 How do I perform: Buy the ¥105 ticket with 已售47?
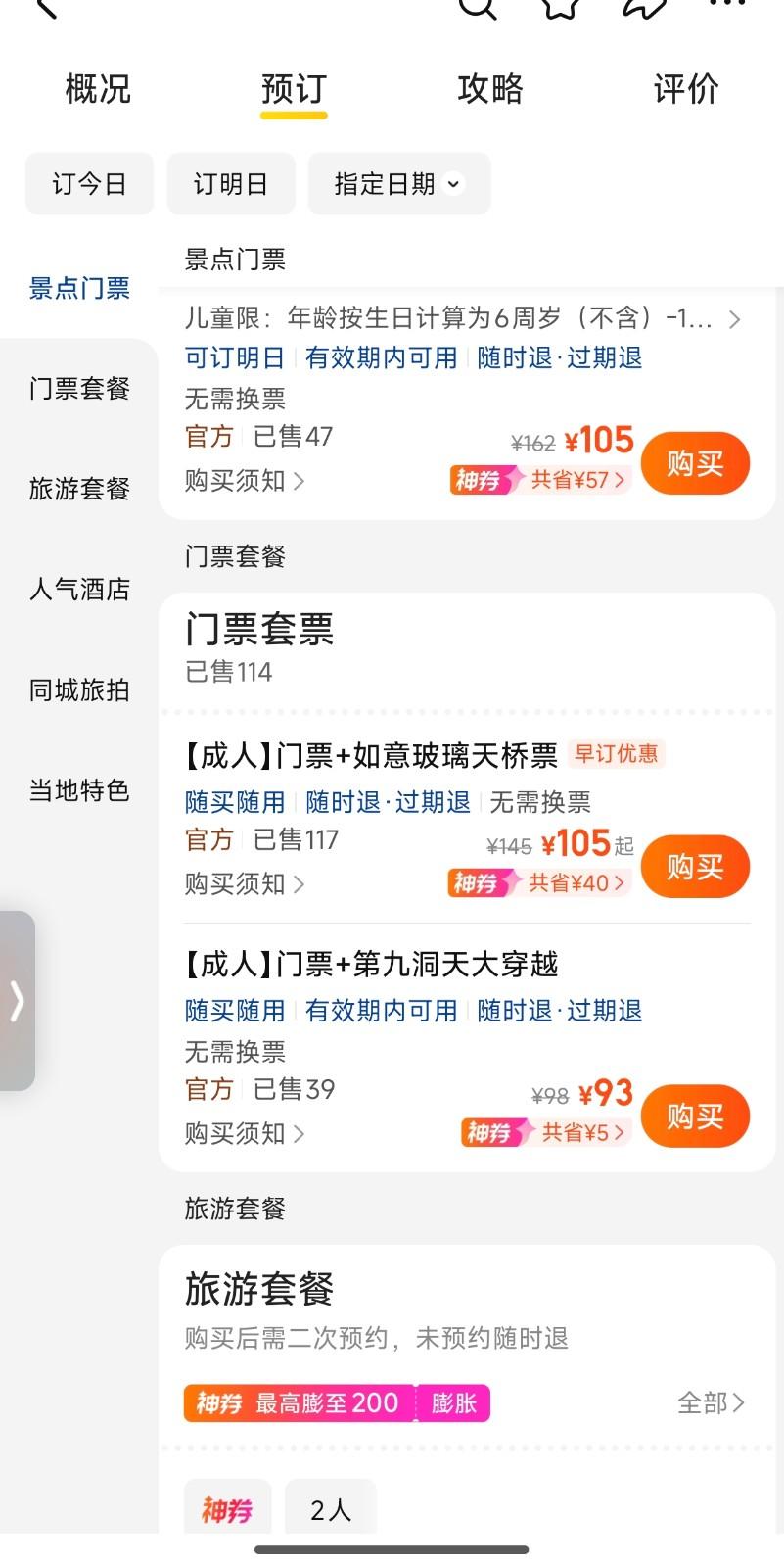pyautogui.click(x=695, y=463)
